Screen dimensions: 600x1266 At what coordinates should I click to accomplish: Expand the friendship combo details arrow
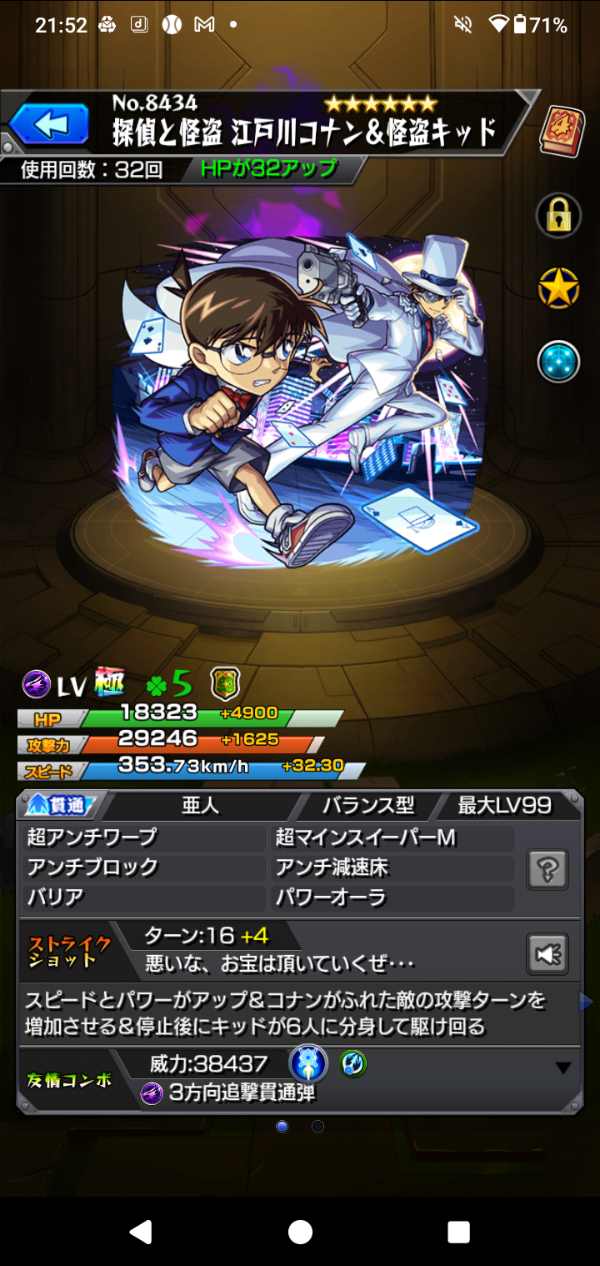point(563,1068)
